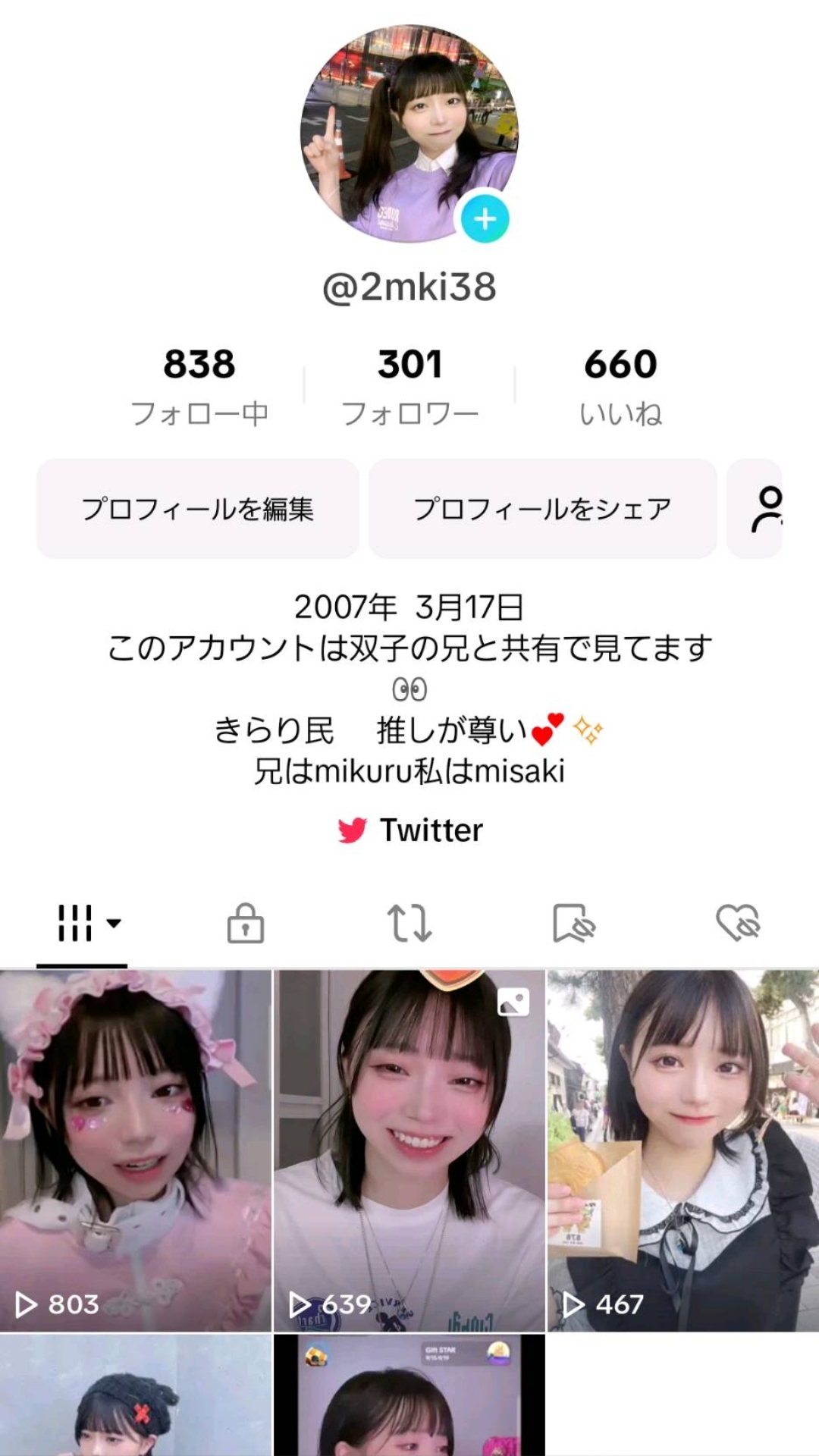Switch to the hidden liked videos tab
Screen dimensions: 819x1456
point(738,924)
